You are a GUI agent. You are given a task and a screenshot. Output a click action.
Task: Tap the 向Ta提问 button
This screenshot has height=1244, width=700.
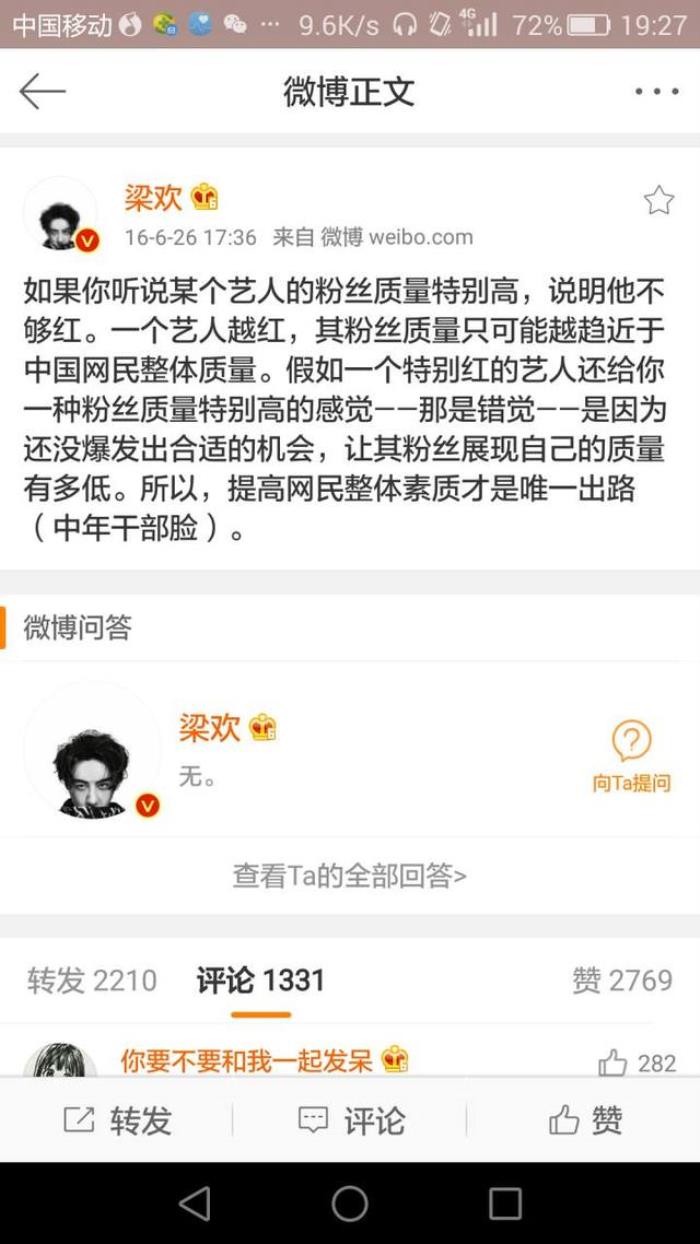pyautogui.click(x=630, y=757)
